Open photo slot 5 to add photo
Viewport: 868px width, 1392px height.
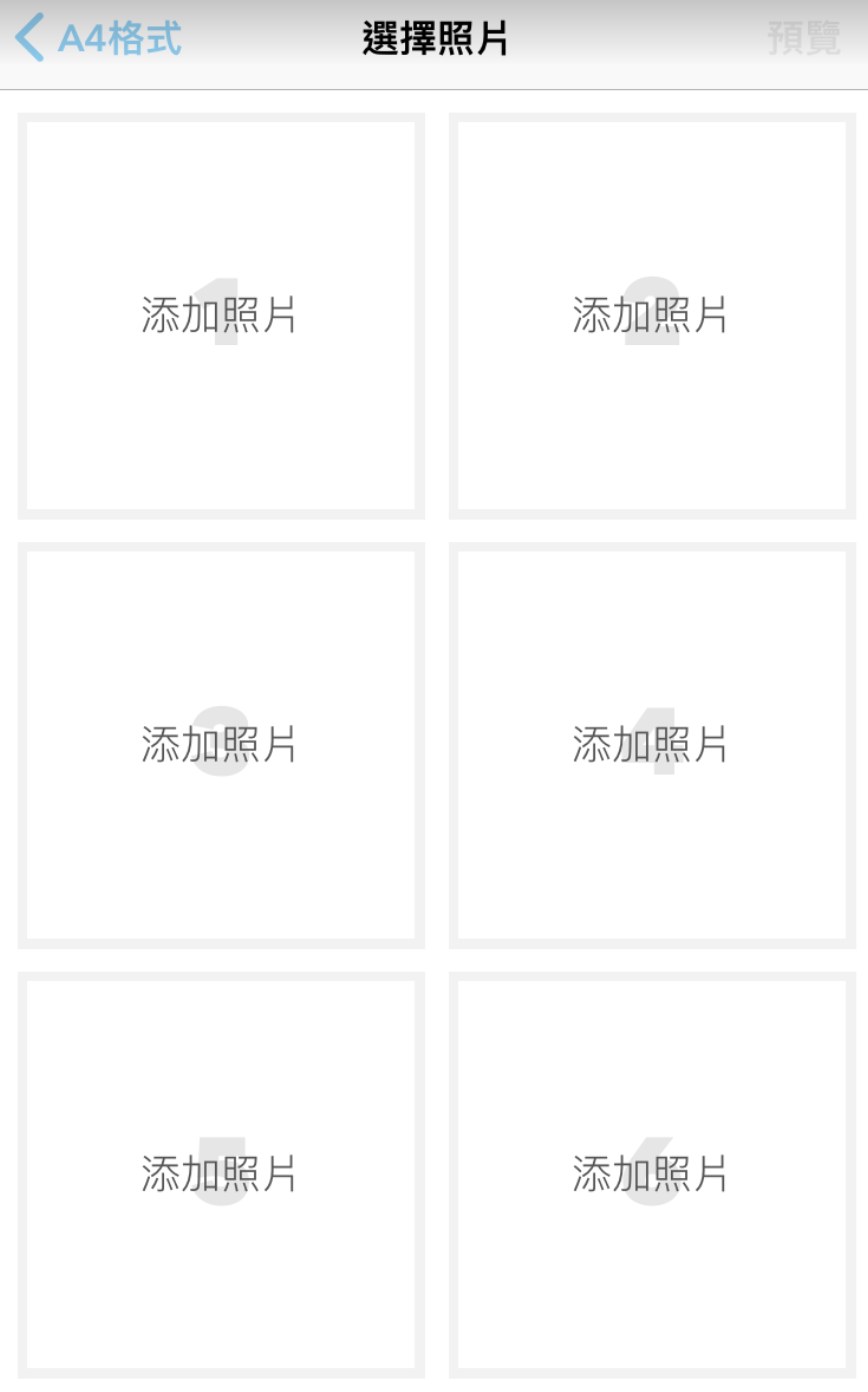tap(221, 1174)
